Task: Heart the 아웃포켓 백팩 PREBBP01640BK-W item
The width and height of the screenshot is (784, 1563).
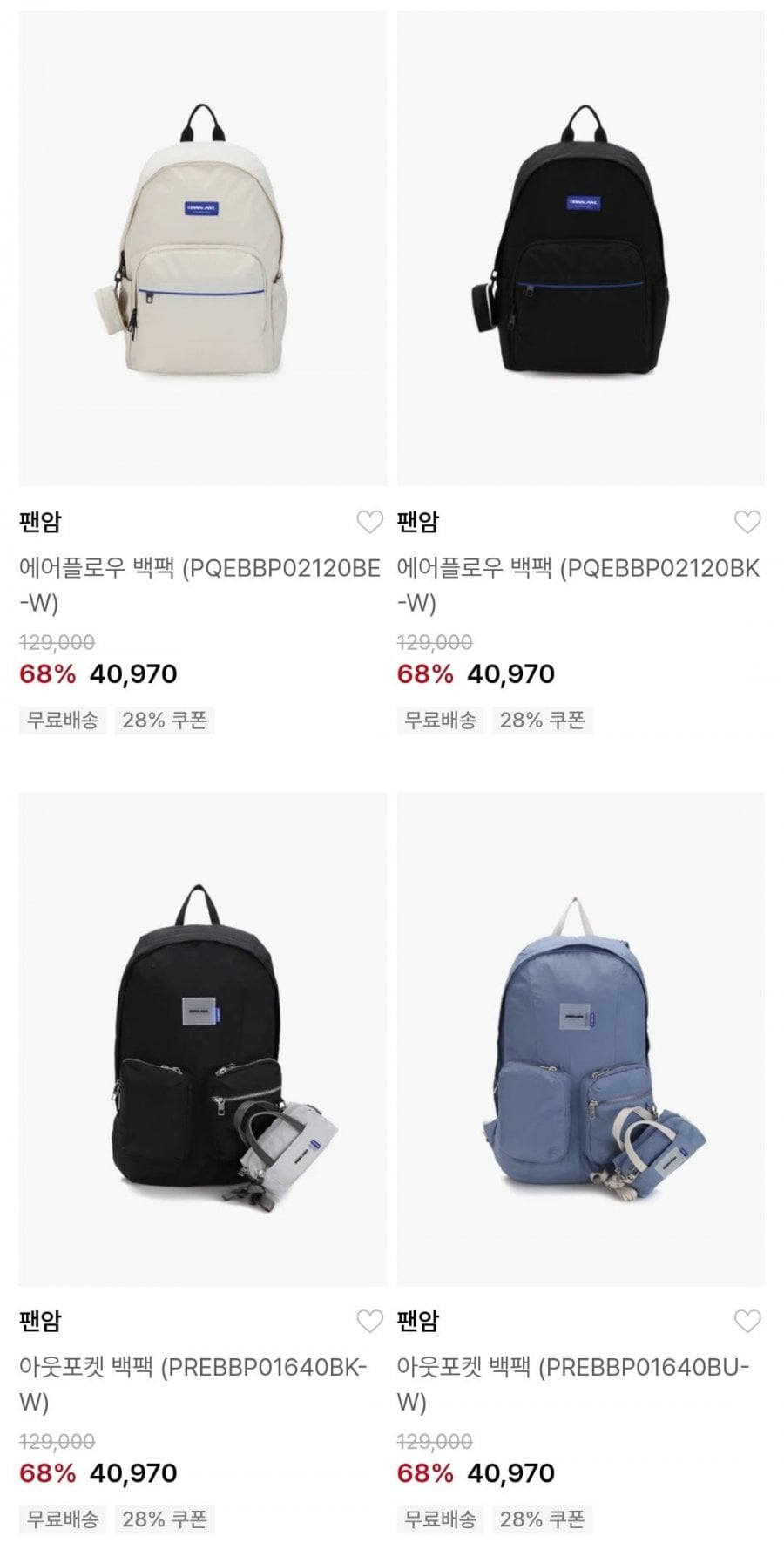Action: click(370, 1321)
